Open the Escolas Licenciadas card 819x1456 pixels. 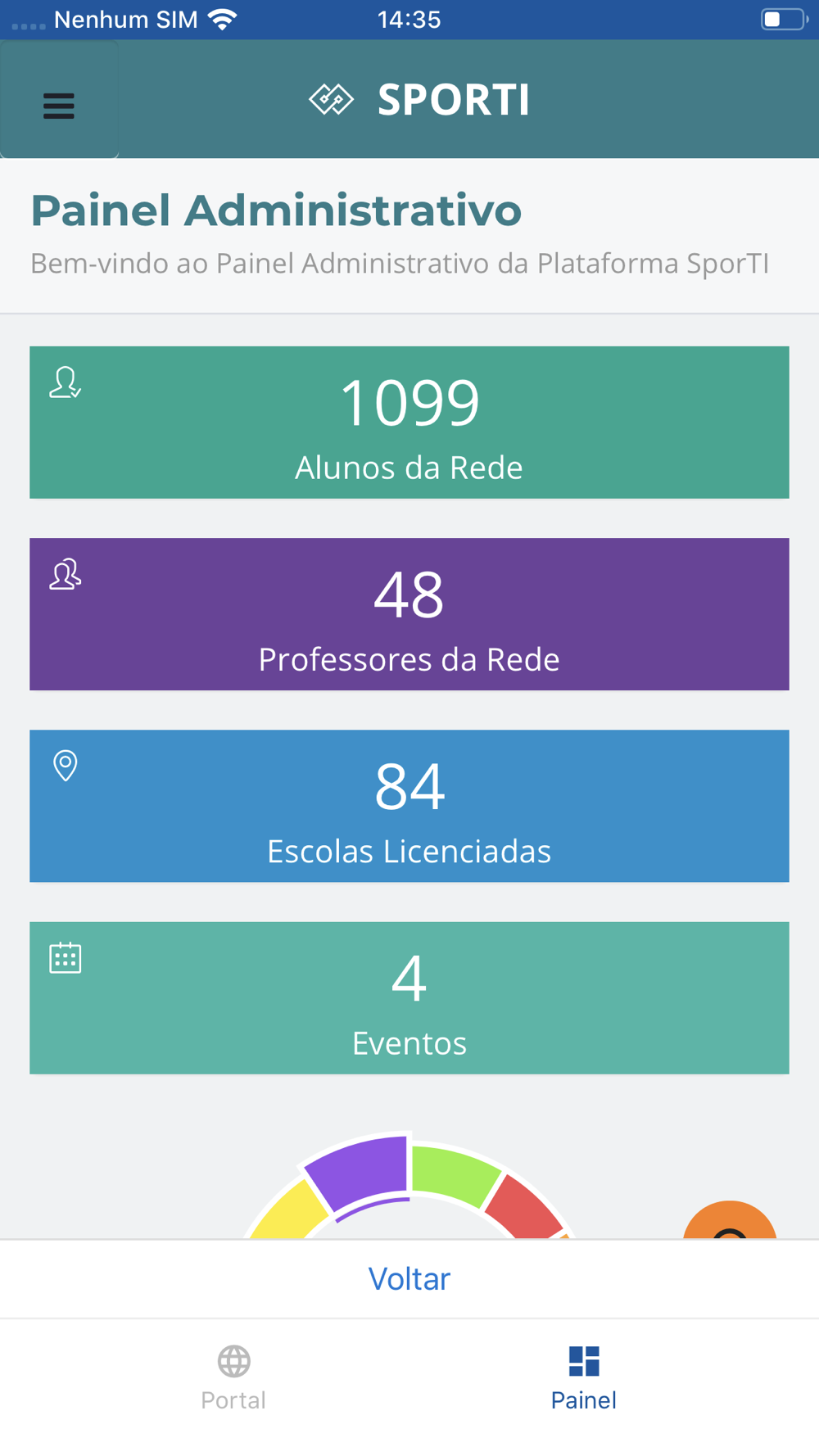coord(409,806)
